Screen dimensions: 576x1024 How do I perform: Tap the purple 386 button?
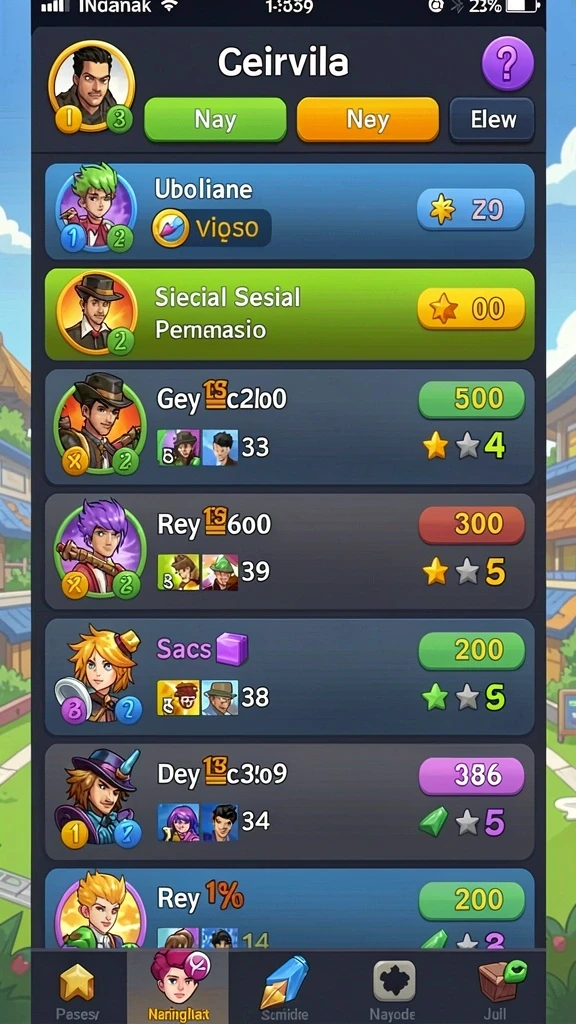pyautogui.click(x=471, y=776)
